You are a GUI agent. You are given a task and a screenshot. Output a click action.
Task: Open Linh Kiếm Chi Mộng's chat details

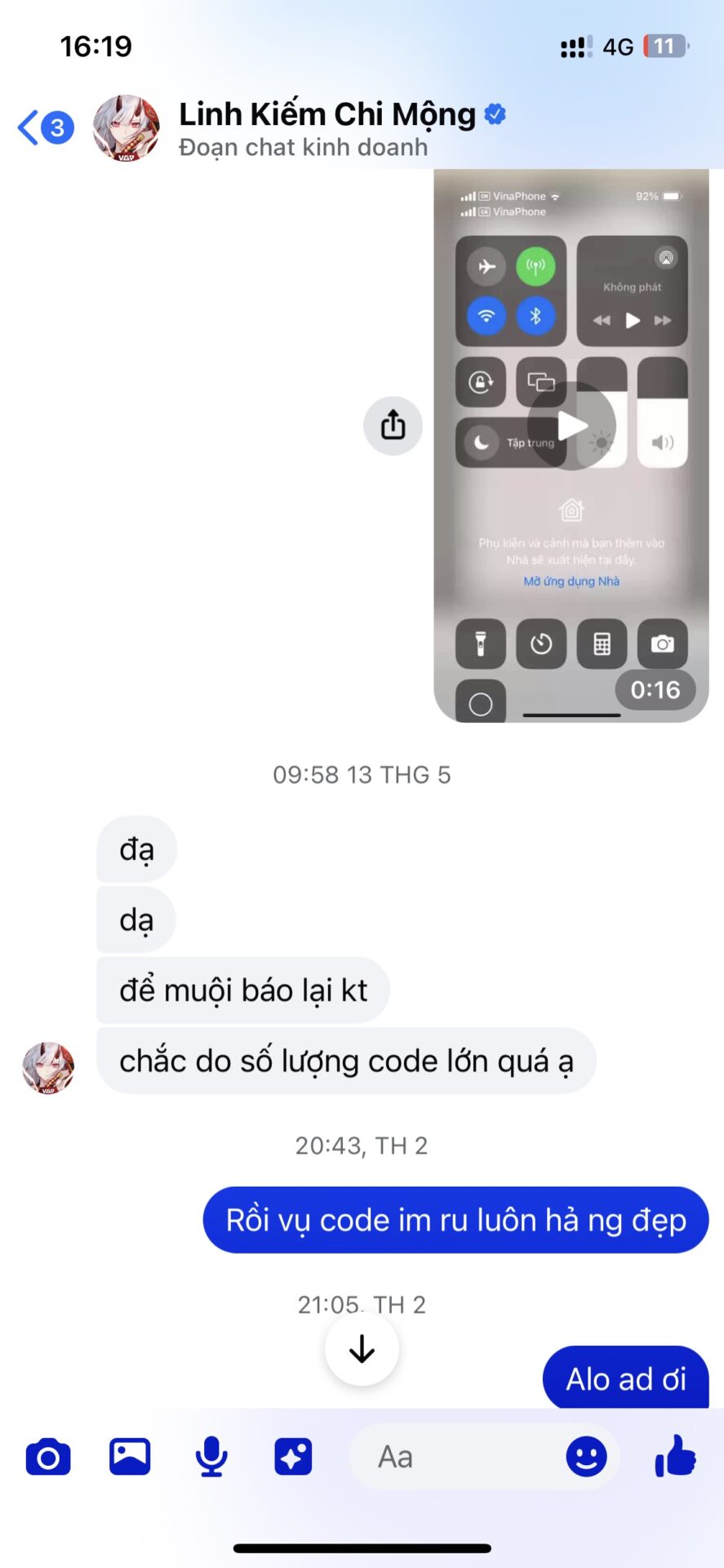tap(326, 127)
